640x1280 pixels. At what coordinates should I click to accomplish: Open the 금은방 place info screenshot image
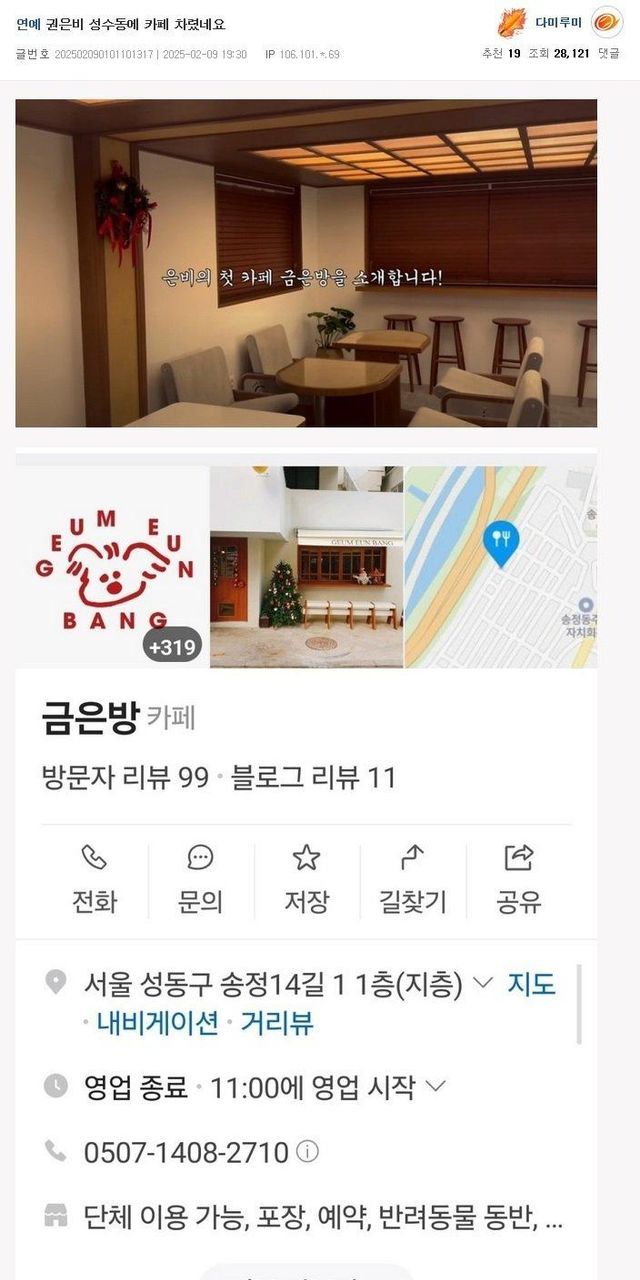click(306, 860)
